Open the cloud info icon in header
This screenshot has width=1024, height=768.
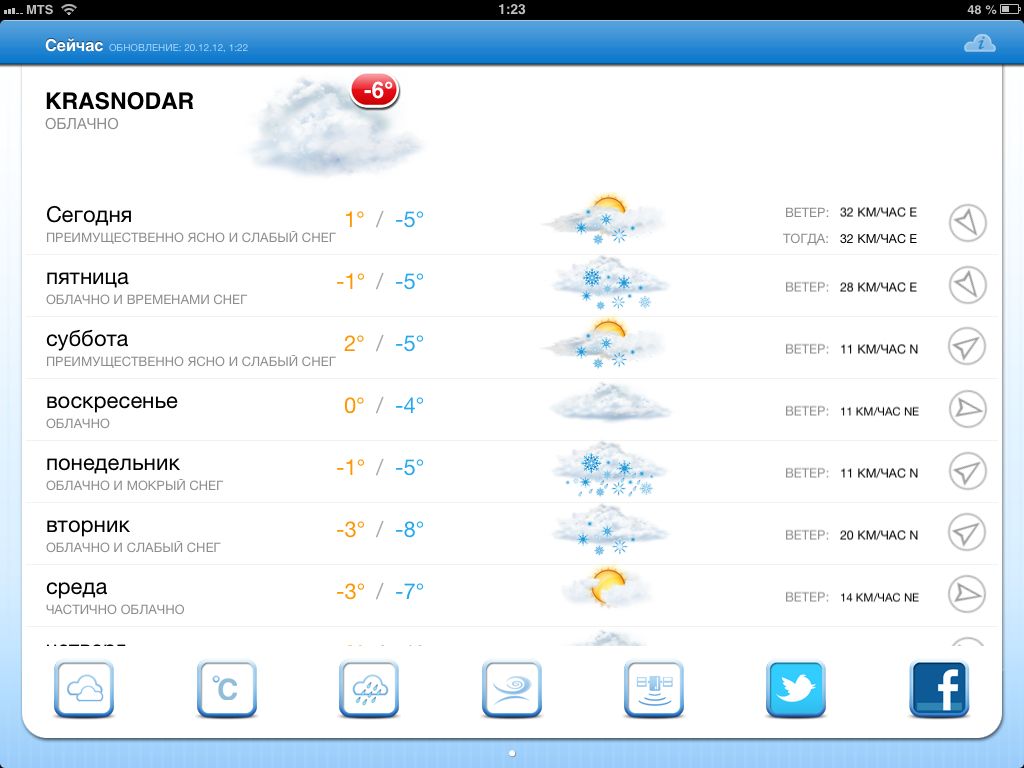tap(979, 43)
